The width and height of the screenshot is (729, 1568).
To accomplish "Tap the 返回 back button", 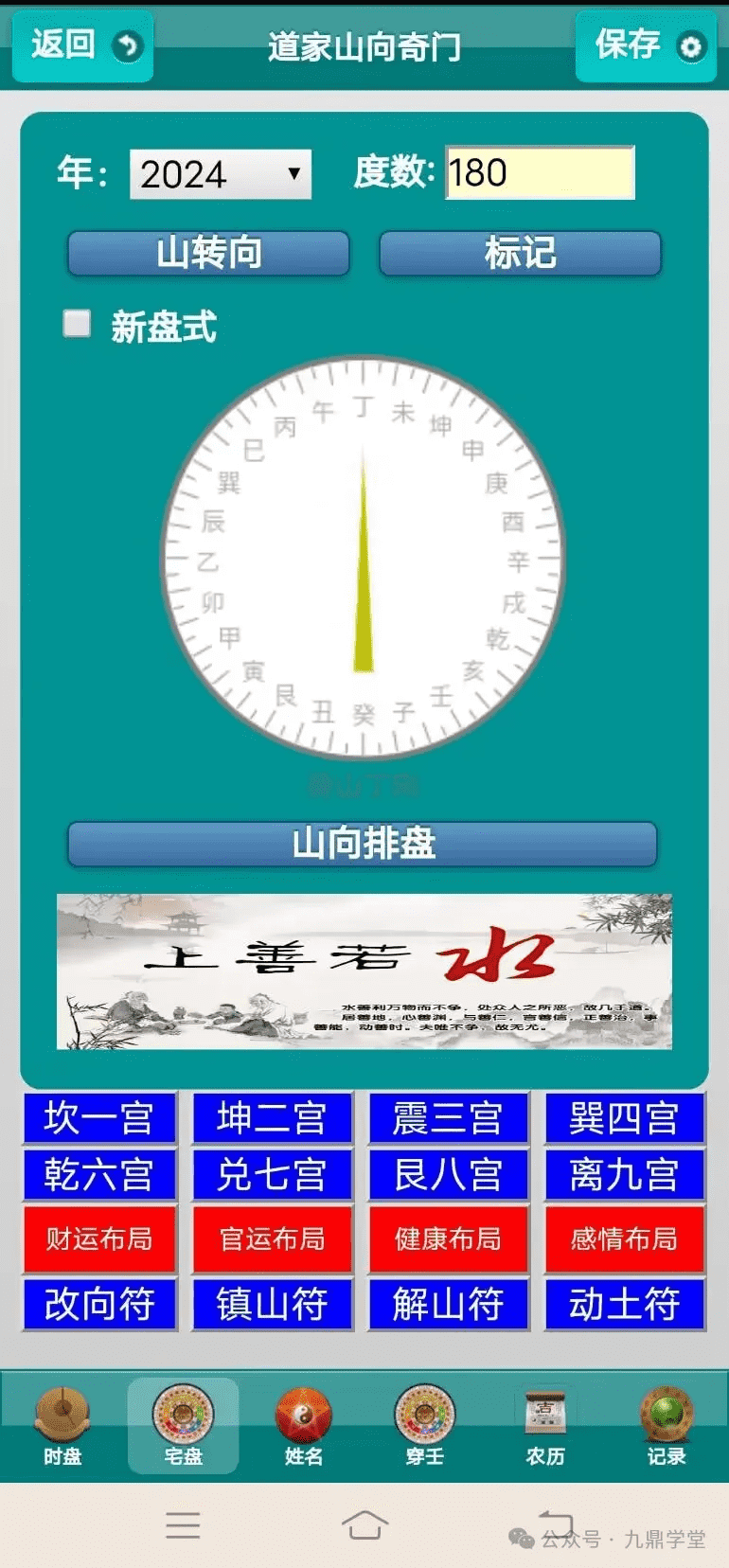I will (82, 45).
